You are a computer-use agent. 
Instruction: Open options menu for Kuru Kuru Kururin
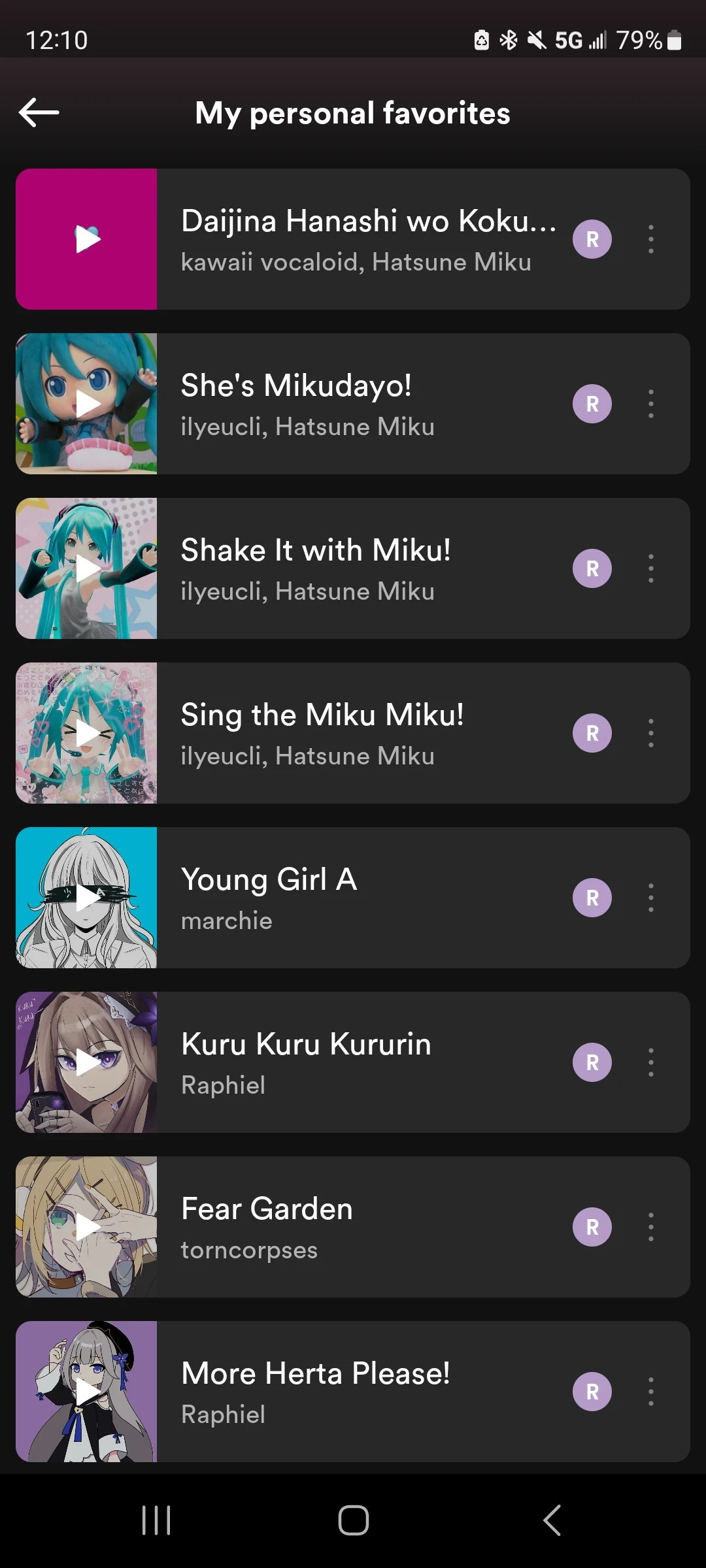tap(651, 1062)
